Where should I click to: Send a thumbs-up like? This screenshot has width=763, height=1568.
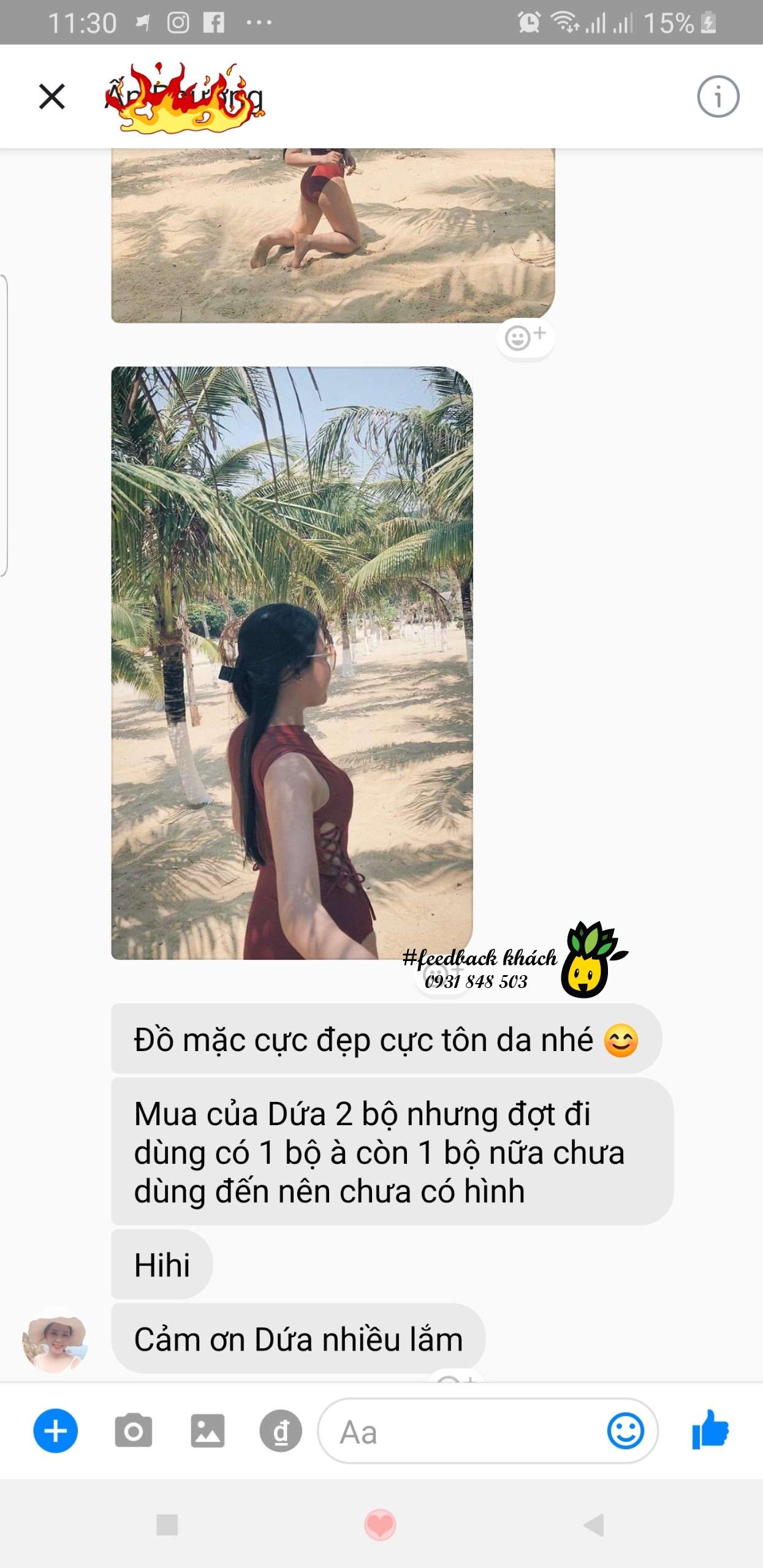710,1430
